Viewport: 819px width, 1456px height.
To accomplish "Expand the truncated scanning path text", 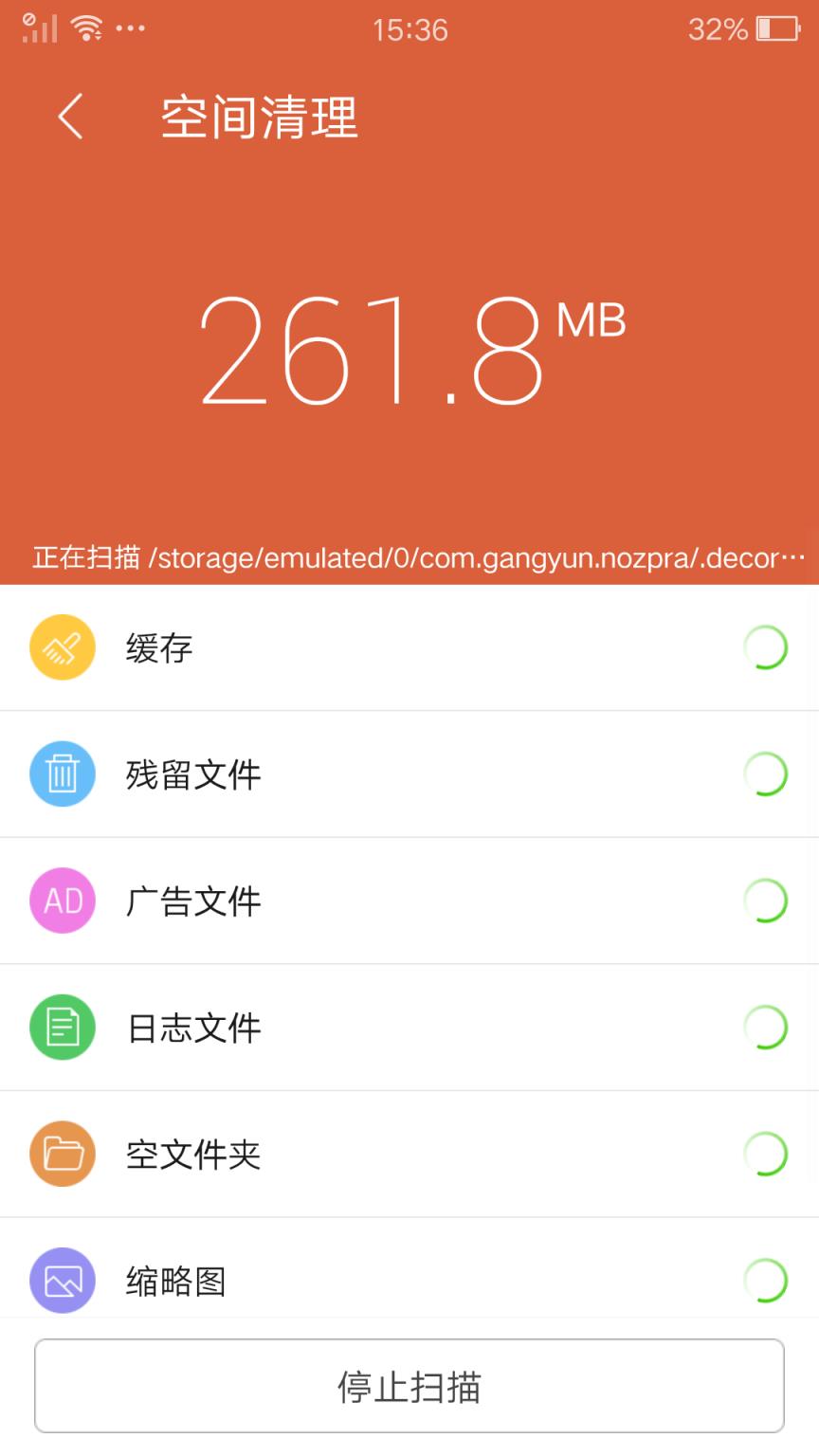I will pos(409,557).
